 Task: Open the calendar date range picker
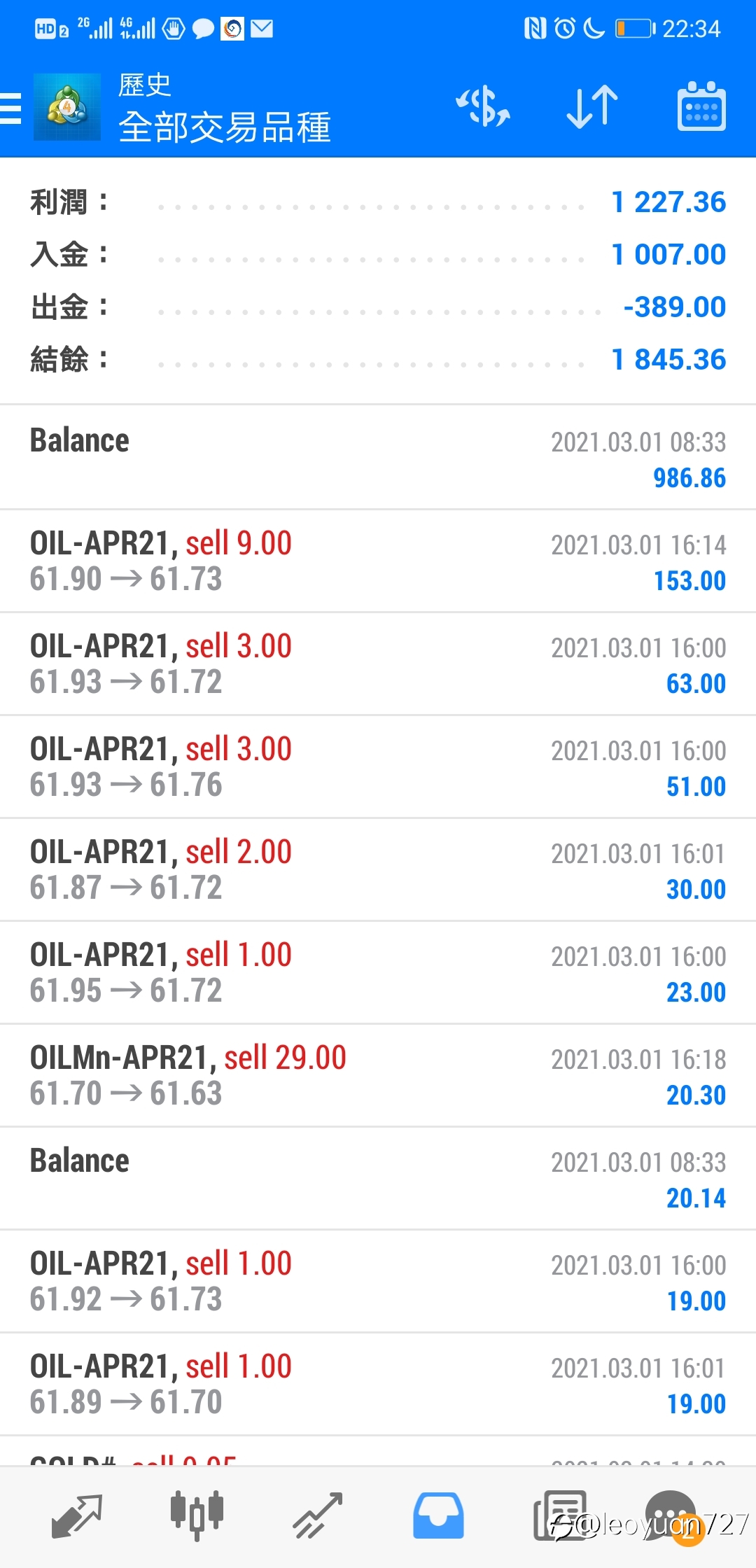701,106
